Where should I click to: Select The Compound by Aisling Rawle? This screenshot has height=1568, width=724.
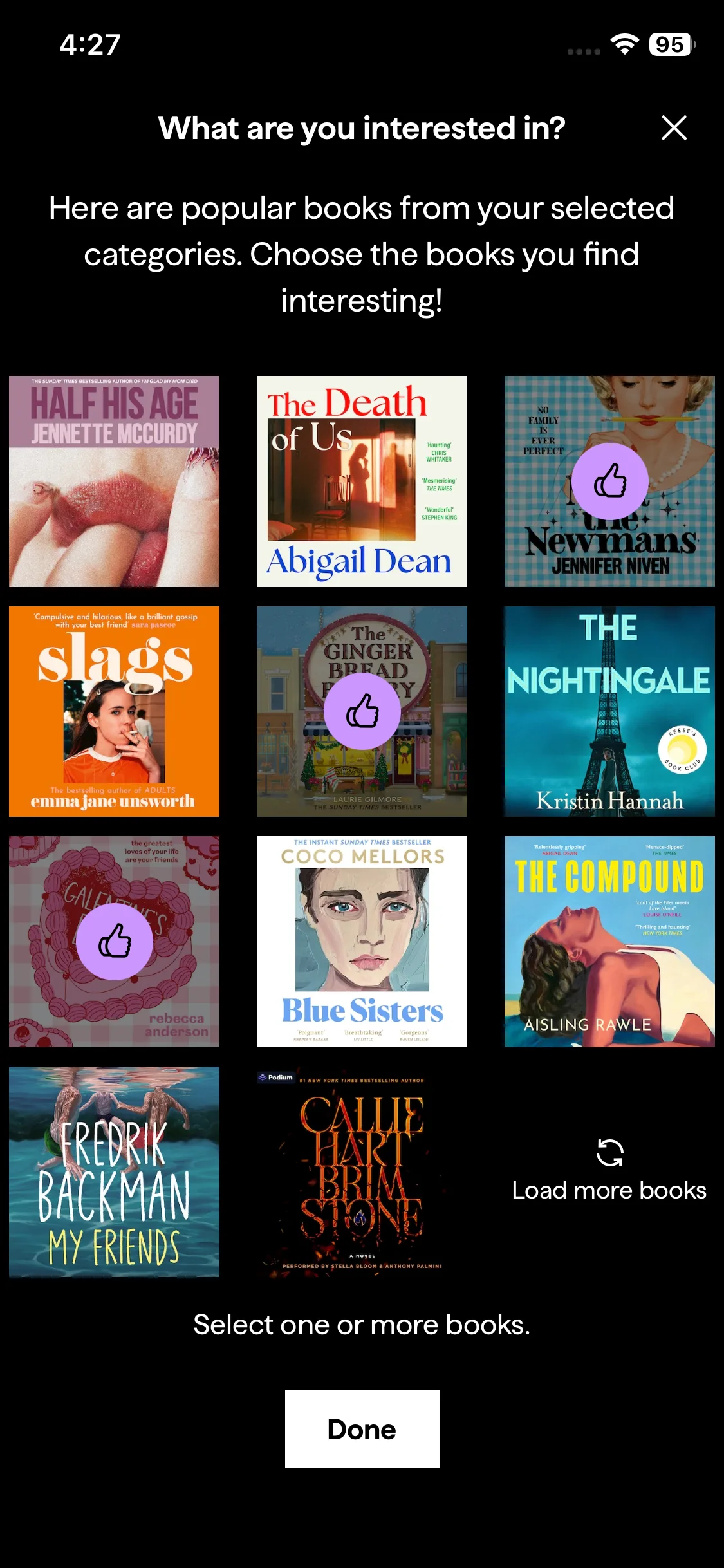coord(609,941)
